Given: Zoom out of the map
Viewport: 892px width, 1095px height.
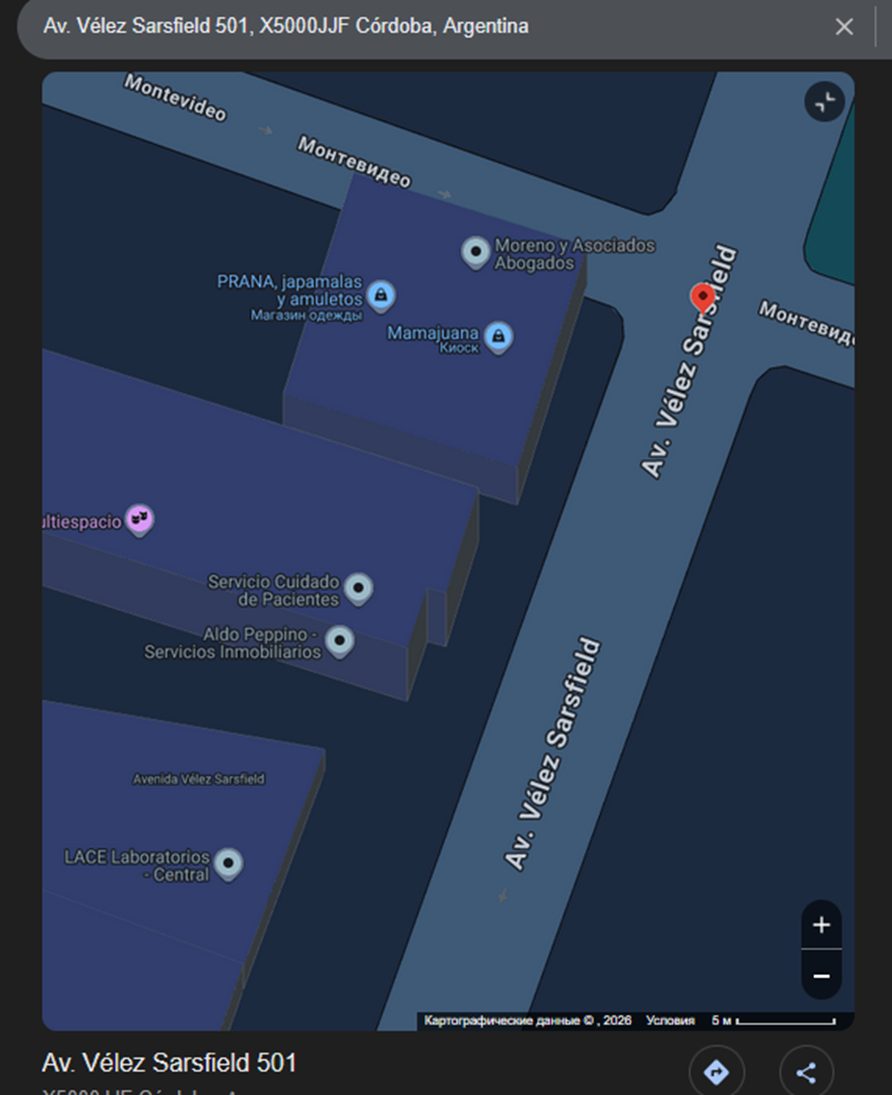Looking at the screenshot, I should tap(821, 975).
